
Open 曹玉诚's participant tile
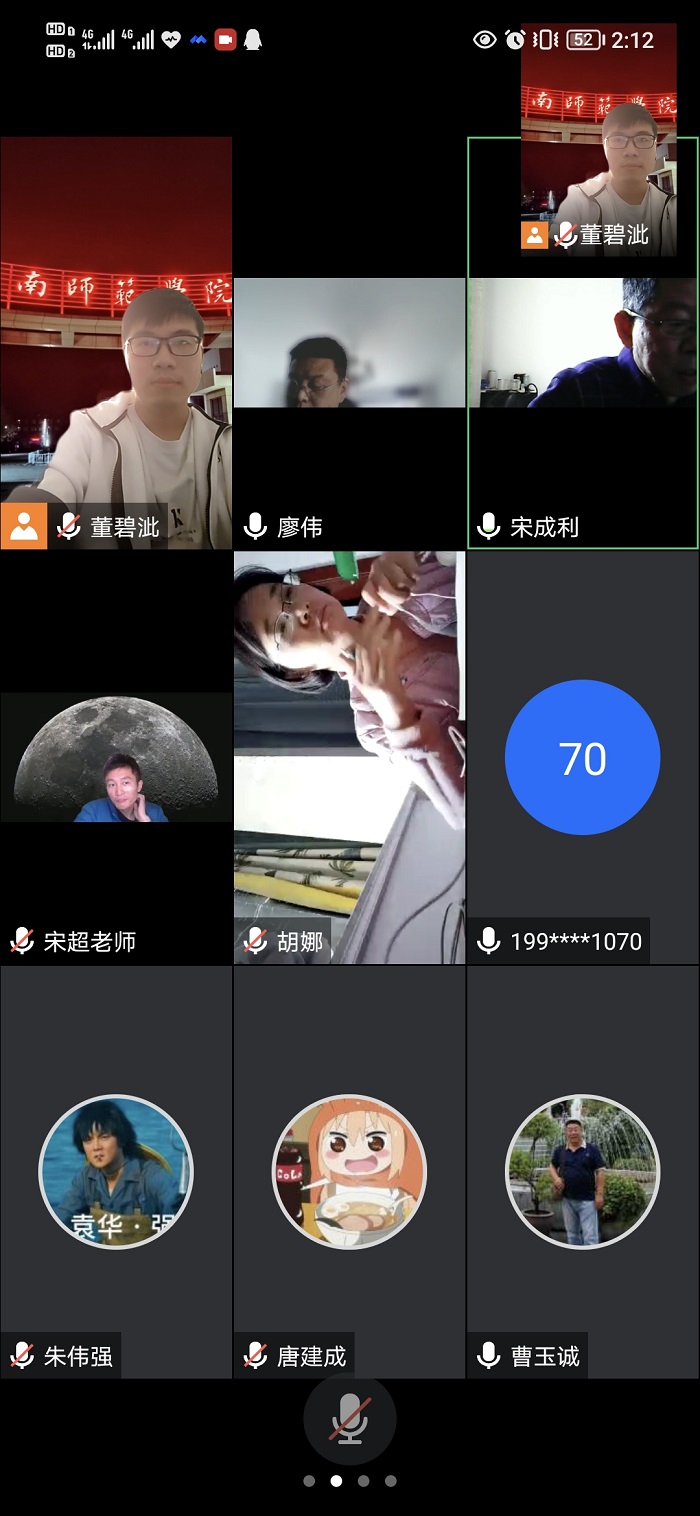pos(582,1171)
